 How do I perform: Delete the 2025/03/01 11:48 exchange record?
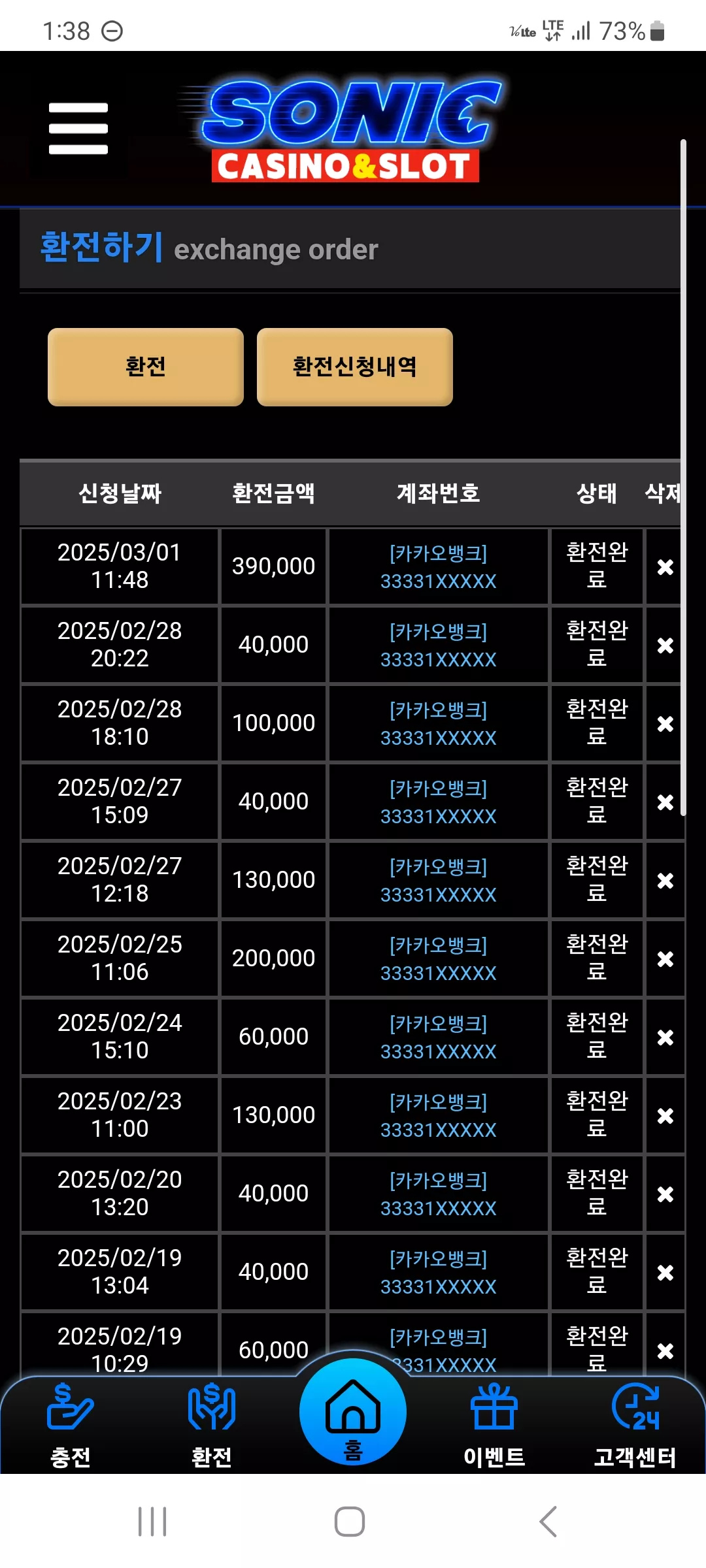tap(665, 566)
